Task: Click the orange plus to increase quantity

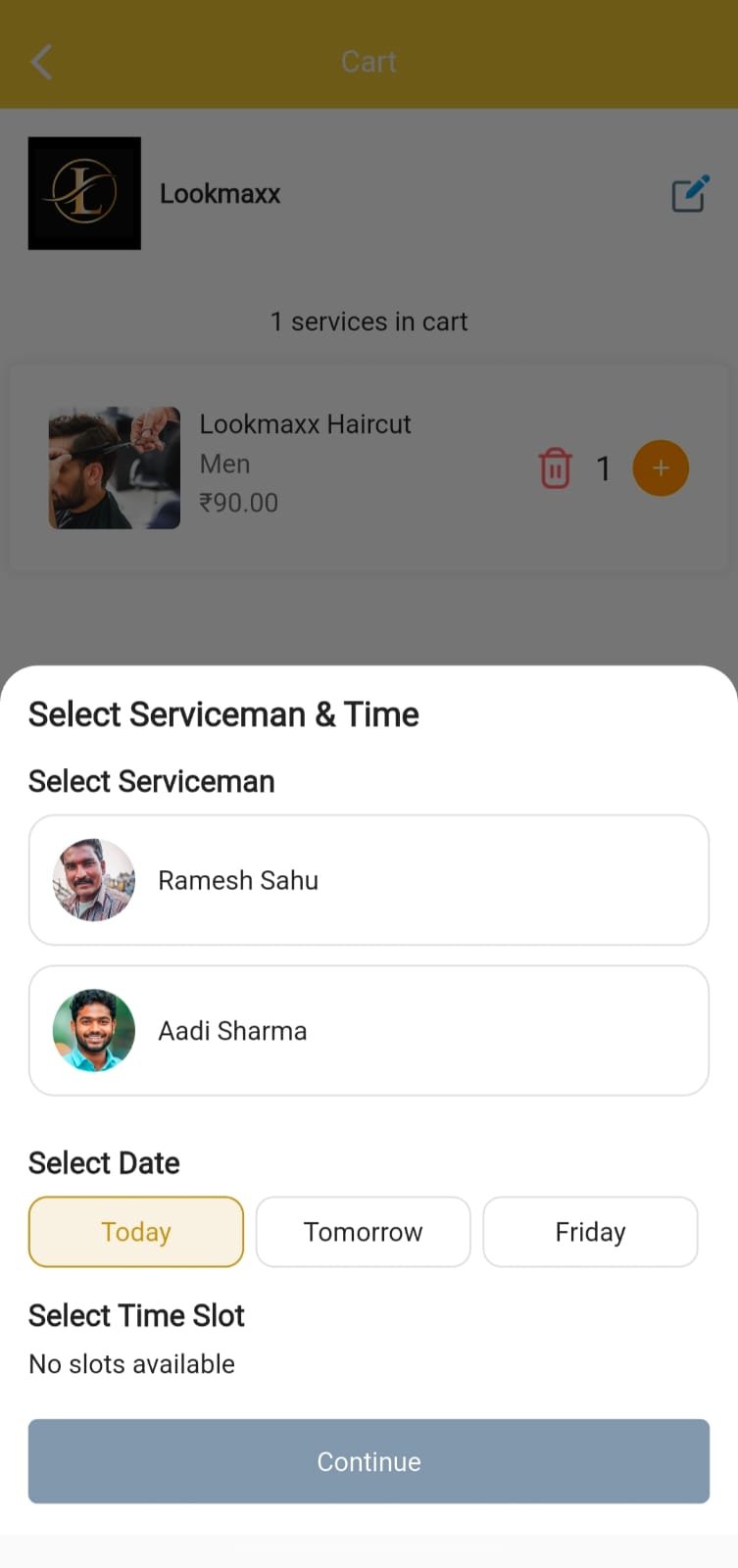Action: point(661,467)
